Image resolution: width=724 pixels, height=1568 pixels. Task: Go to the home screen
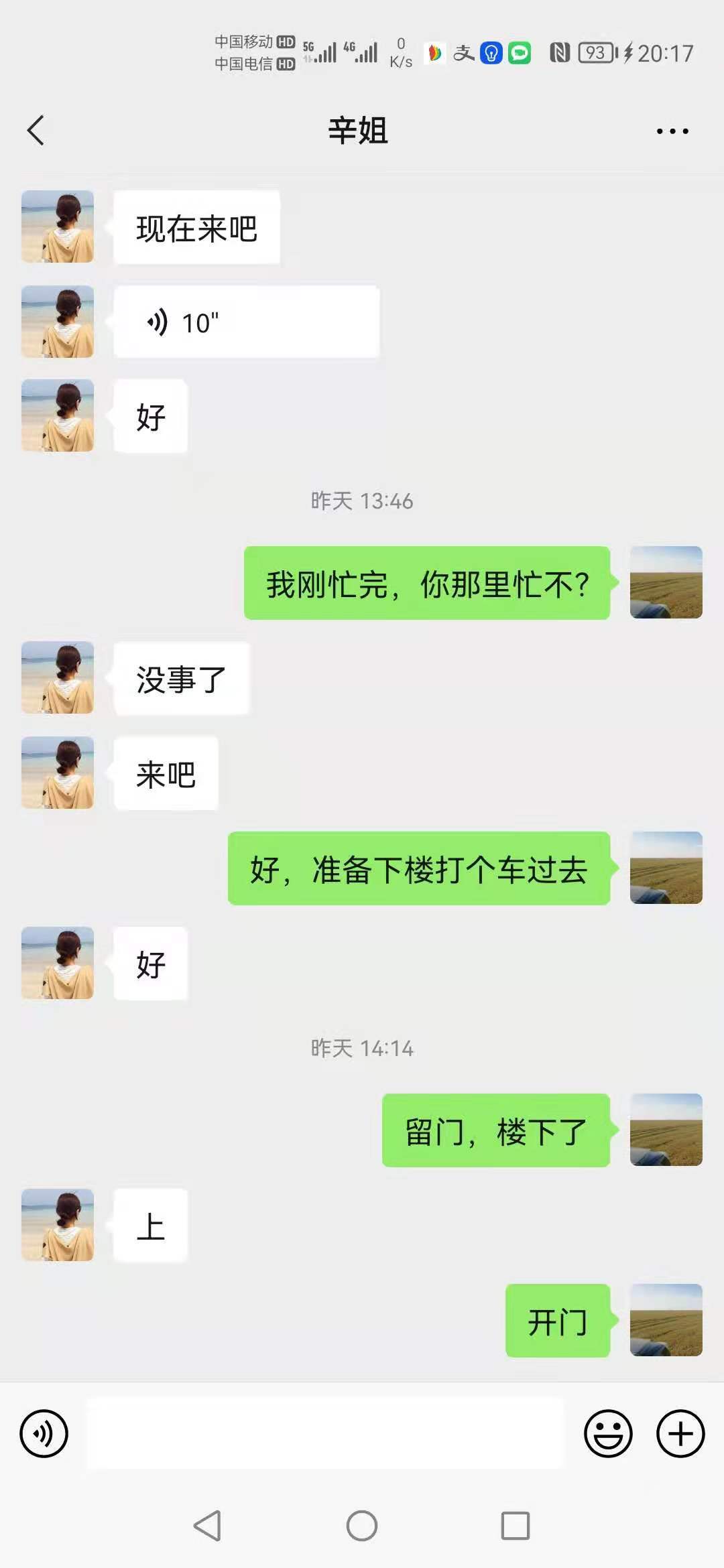[362, 1526]
